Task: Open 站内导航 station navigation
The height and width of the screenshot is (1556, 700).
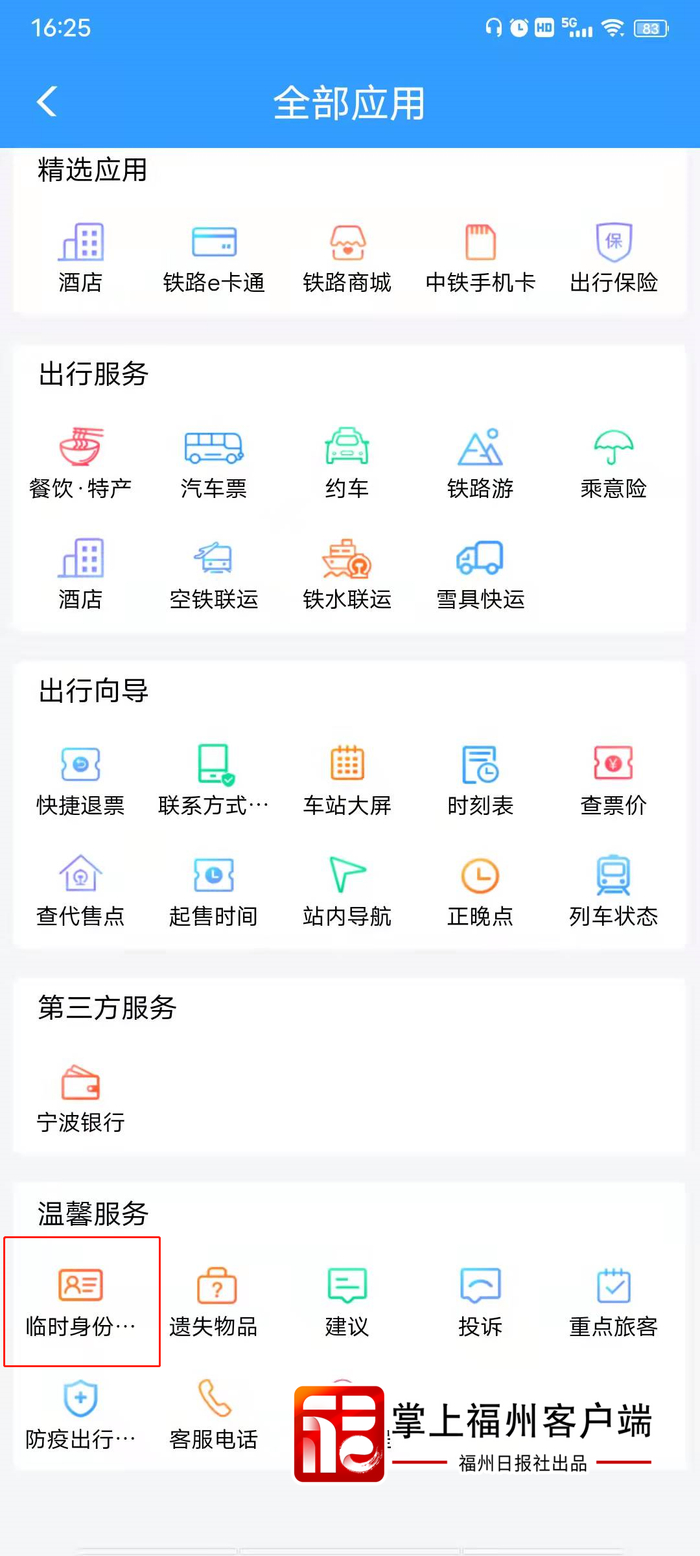Action: (347, 891)
